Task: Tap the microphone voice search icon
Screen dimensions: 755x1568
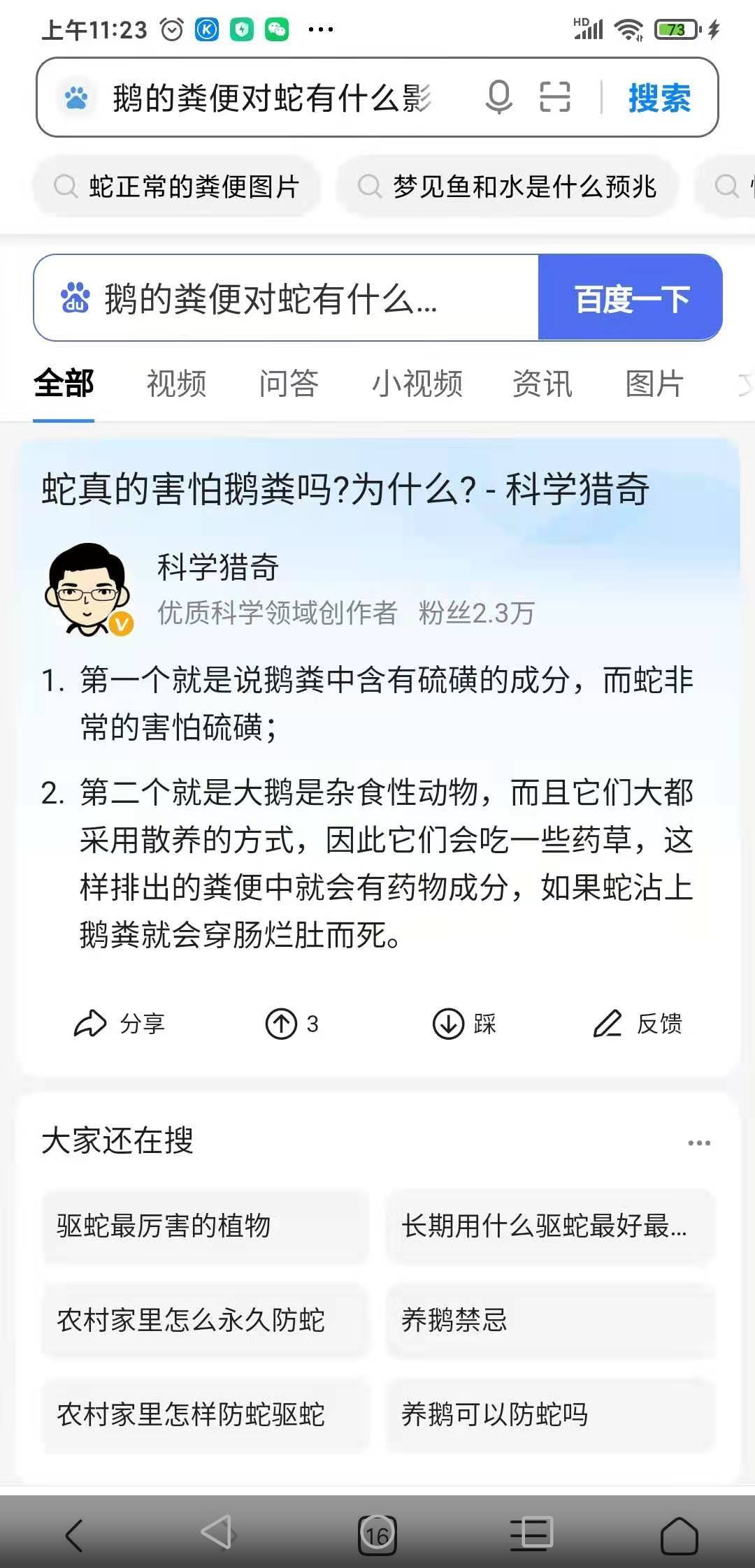Action: pos(498,97)
